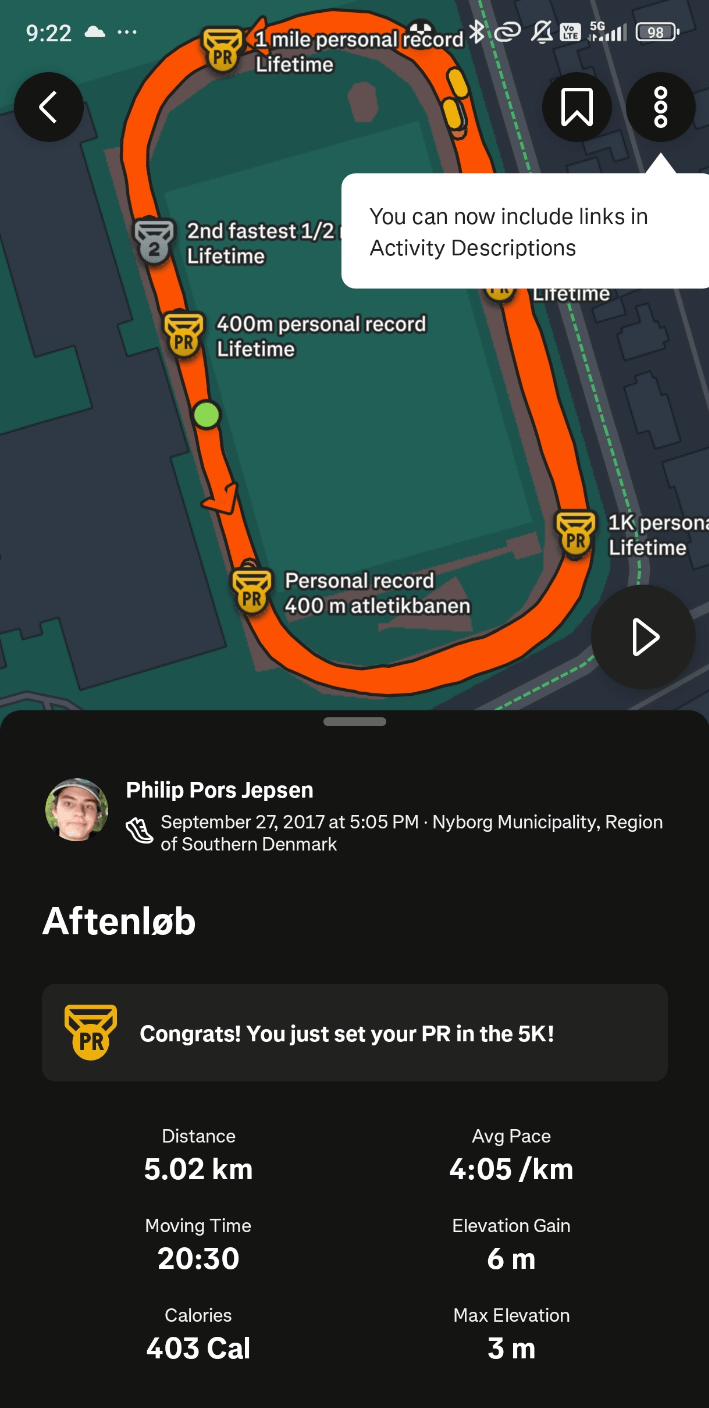
Task: Select the 1K personal record marker
Action: (575, 533)
